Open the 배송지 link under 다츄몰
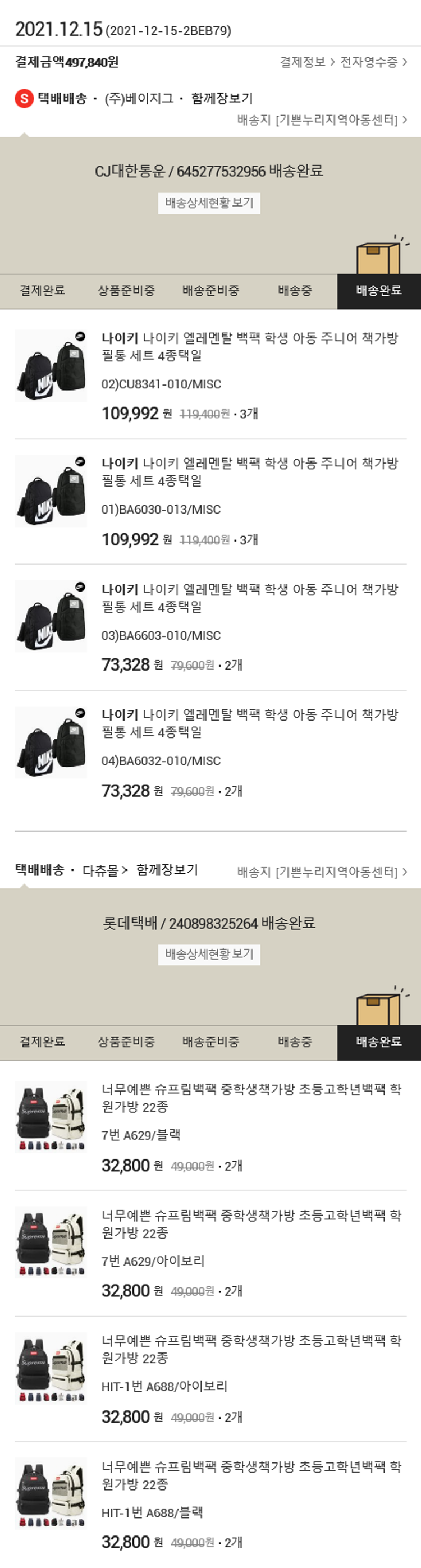This screenshot has height=1568, width=421. coord(322,872)
